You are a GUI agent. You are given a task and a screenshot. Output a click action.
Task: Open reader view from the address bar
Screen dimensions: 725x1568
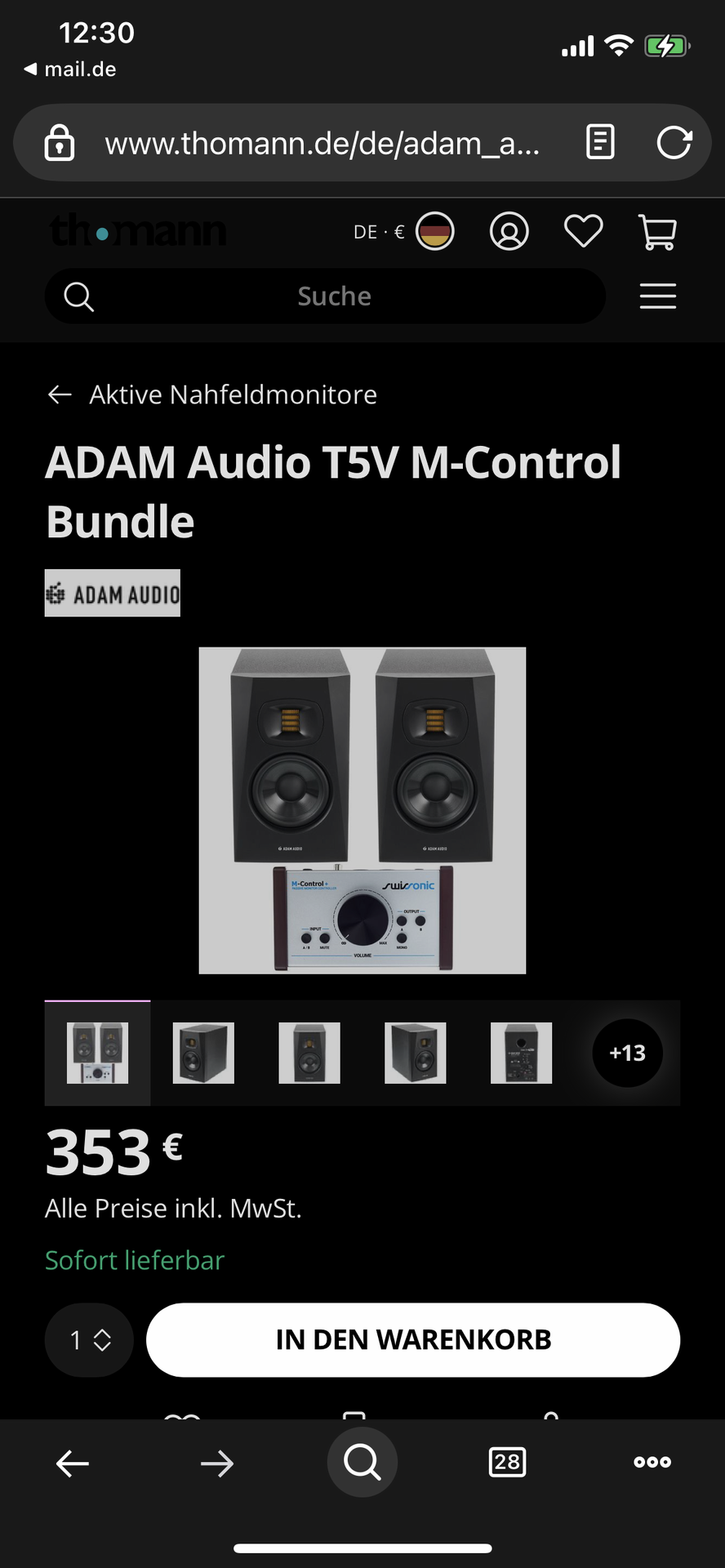600,143
